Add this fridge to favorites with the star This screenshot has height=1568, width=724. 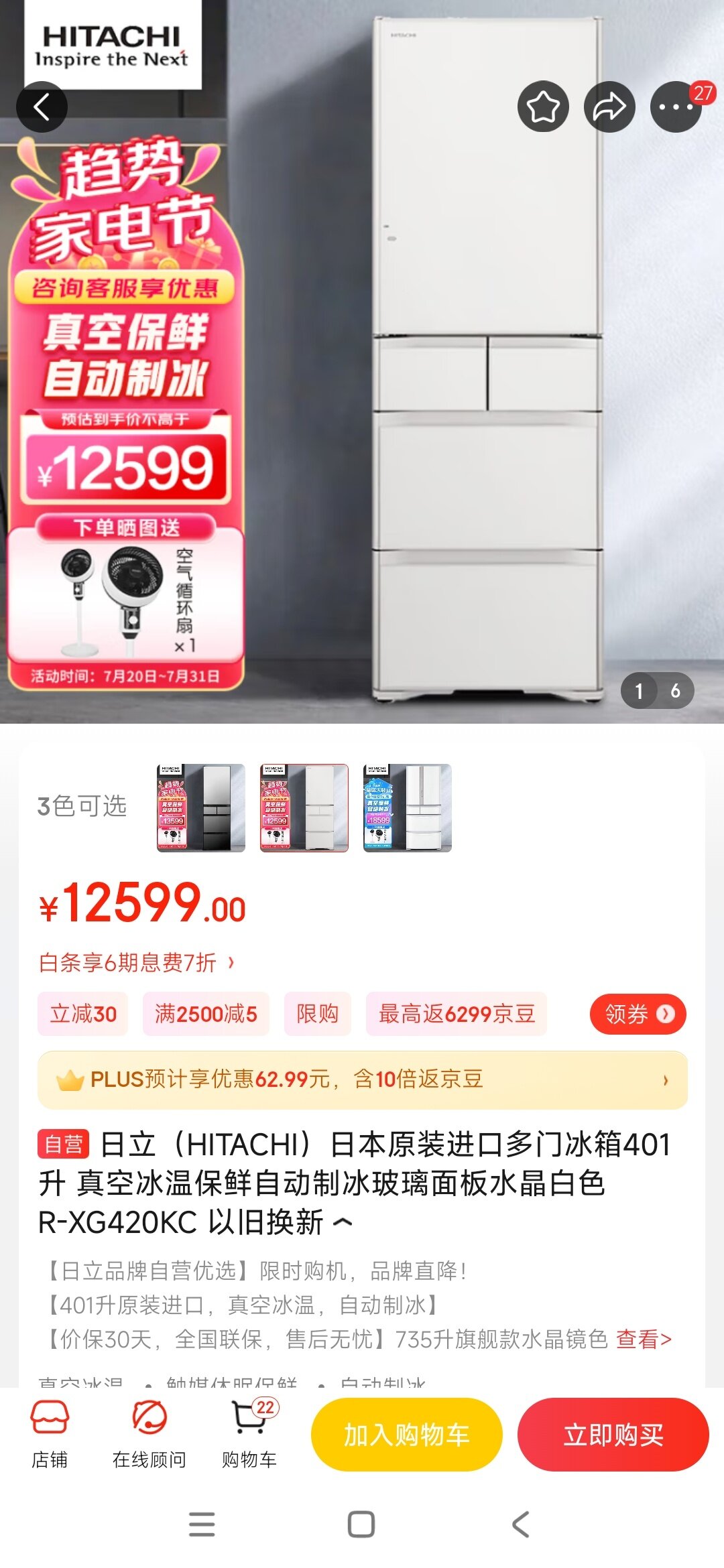click(543, 107)
